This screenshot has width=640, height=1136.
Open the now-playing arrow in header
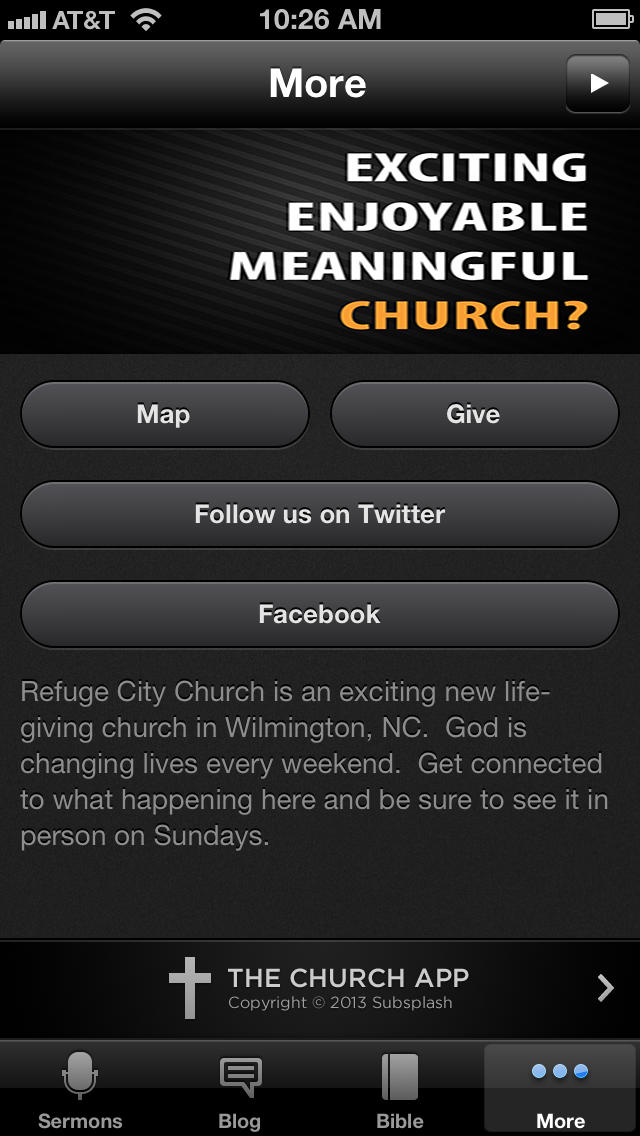597,83
